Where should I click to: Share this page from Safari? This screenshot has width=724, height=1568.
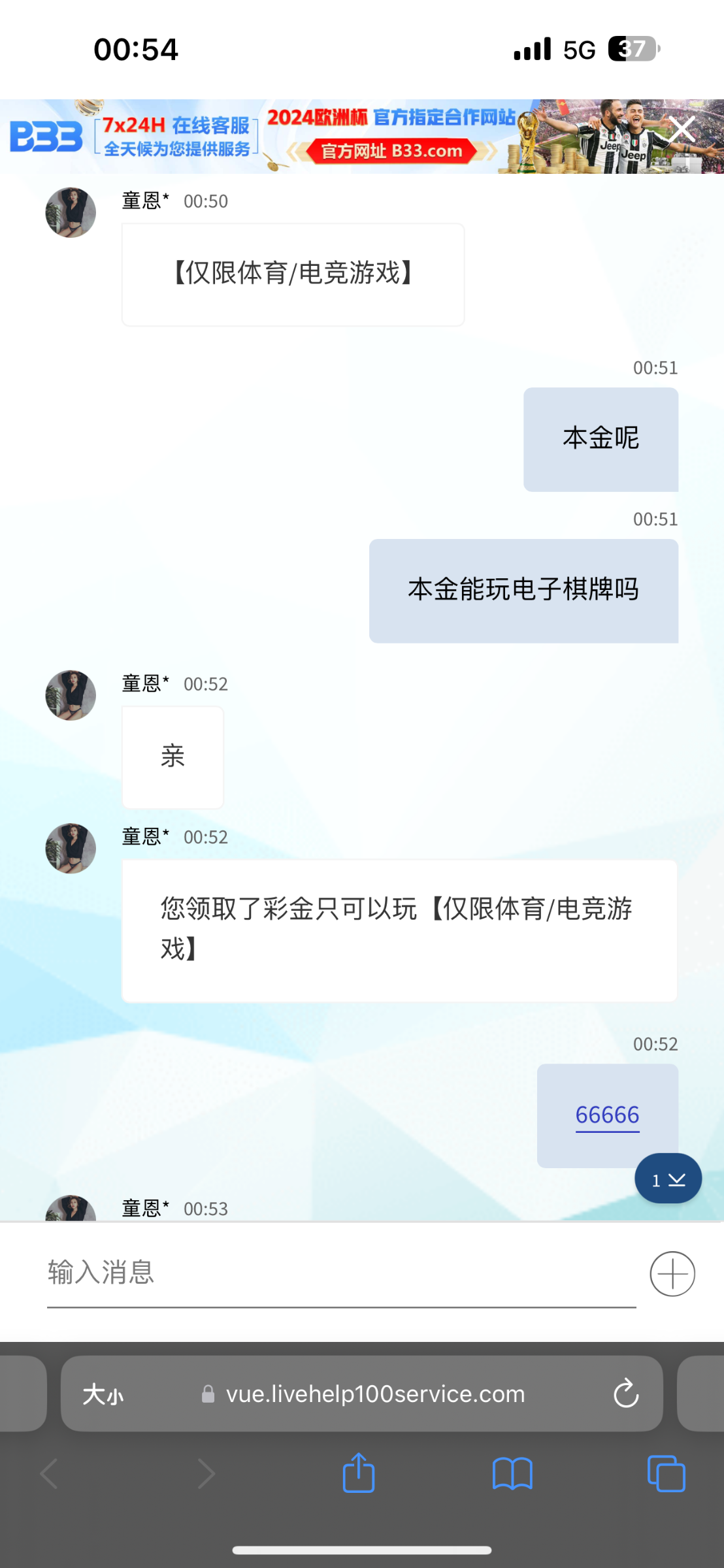359,1473
